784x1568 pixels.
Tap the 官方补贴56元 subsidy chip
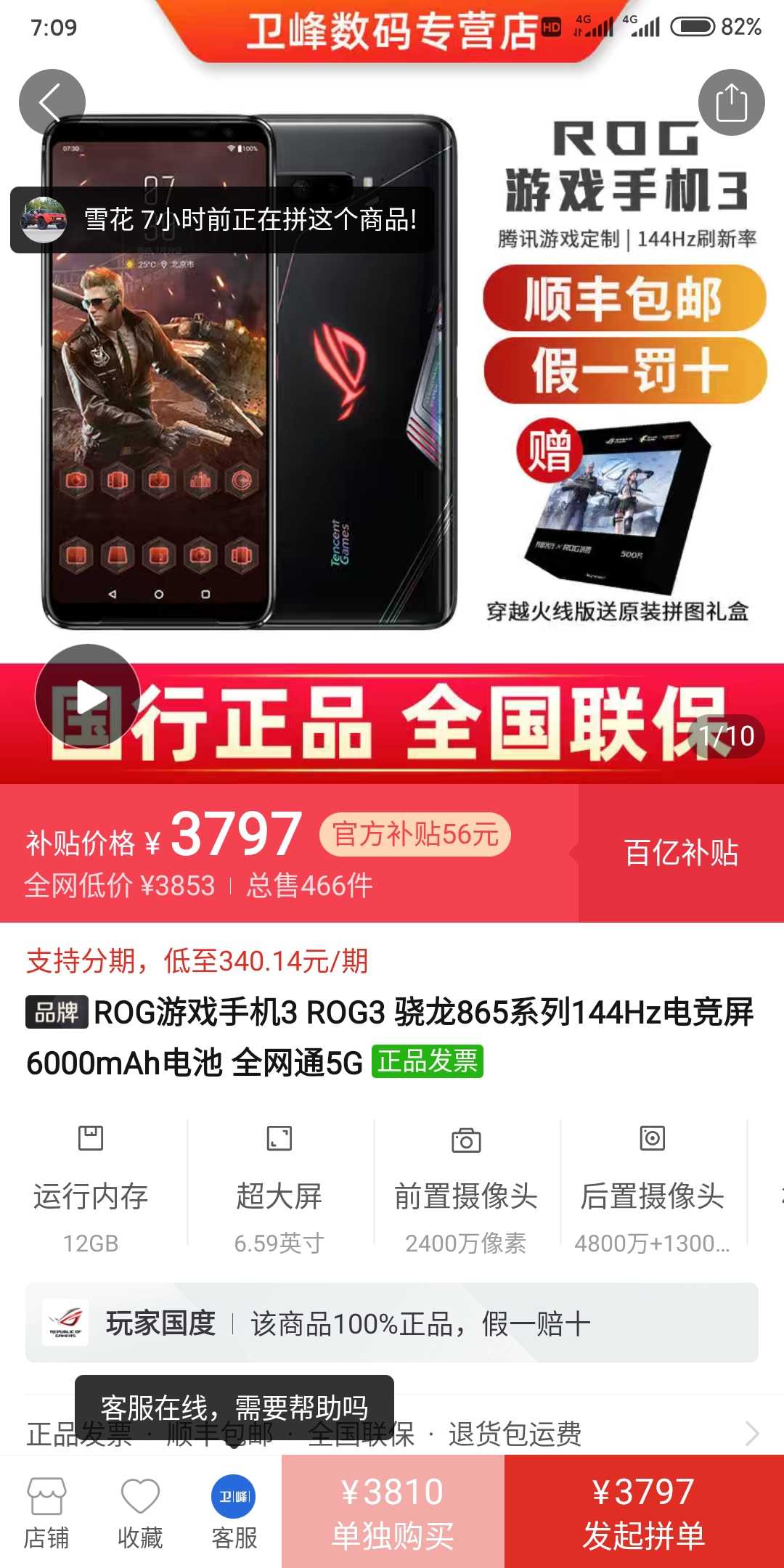(415, 834)
